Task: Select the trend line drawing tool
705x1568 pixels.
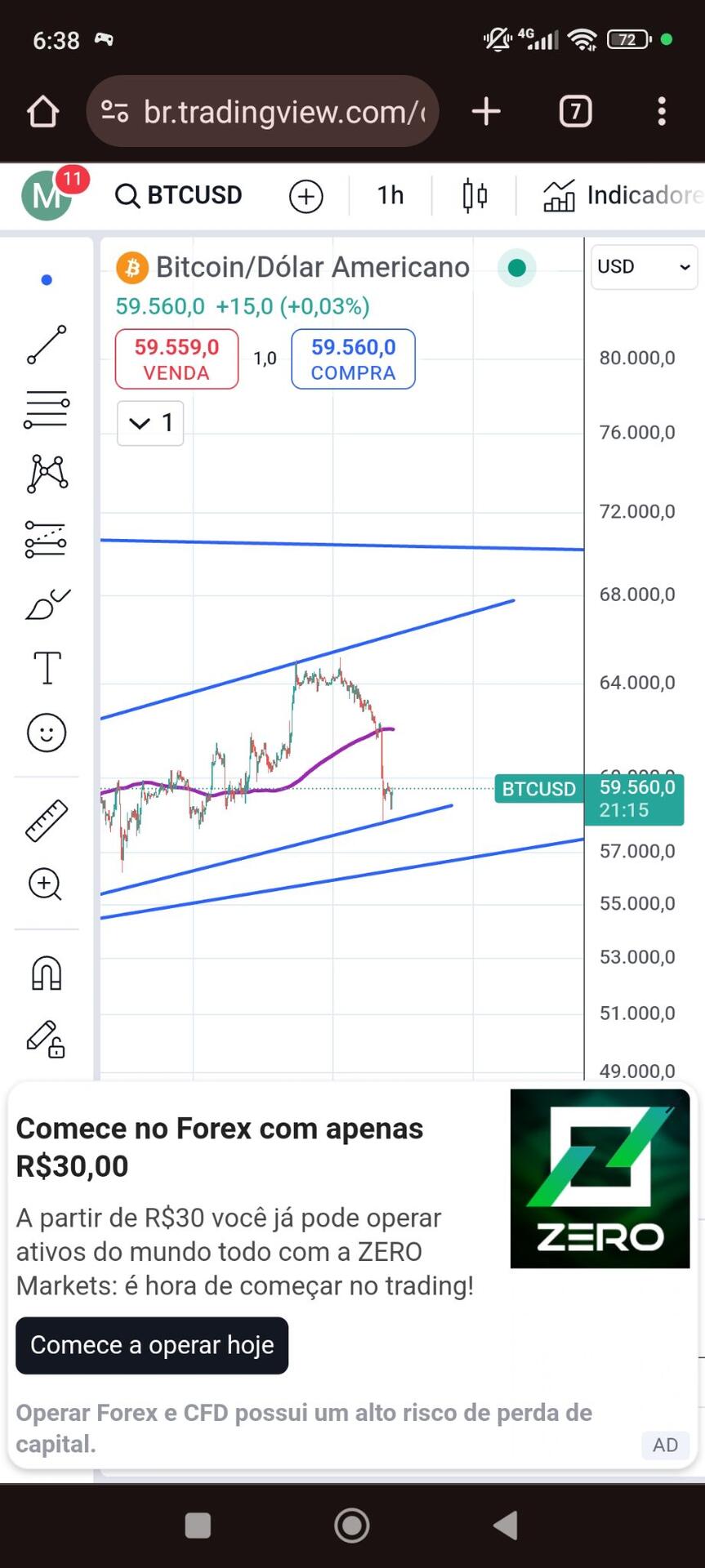Action: 47,345
